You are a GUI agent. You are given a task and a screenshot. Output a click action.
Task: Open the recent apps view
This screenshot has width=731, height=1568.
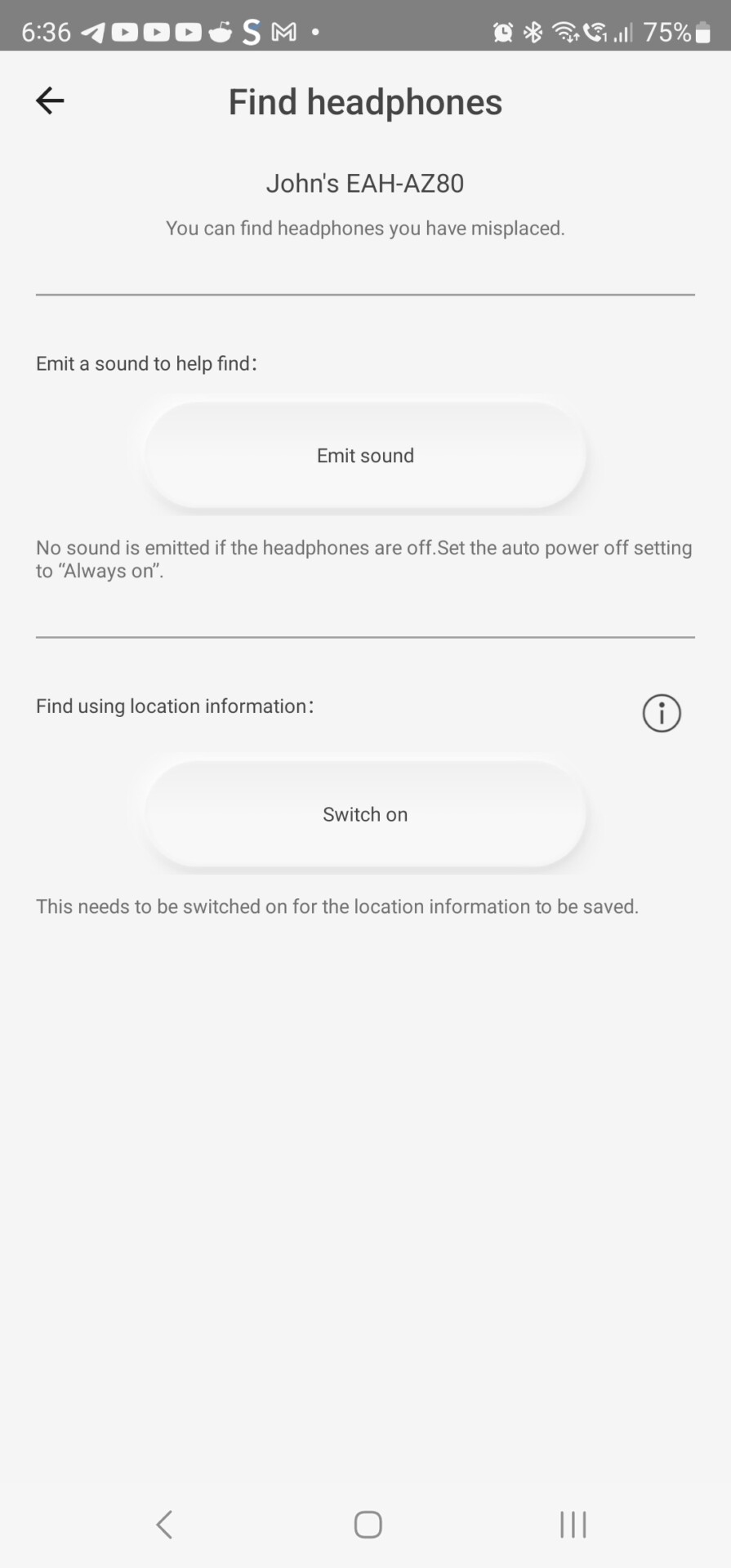[x=573, y=1524]
